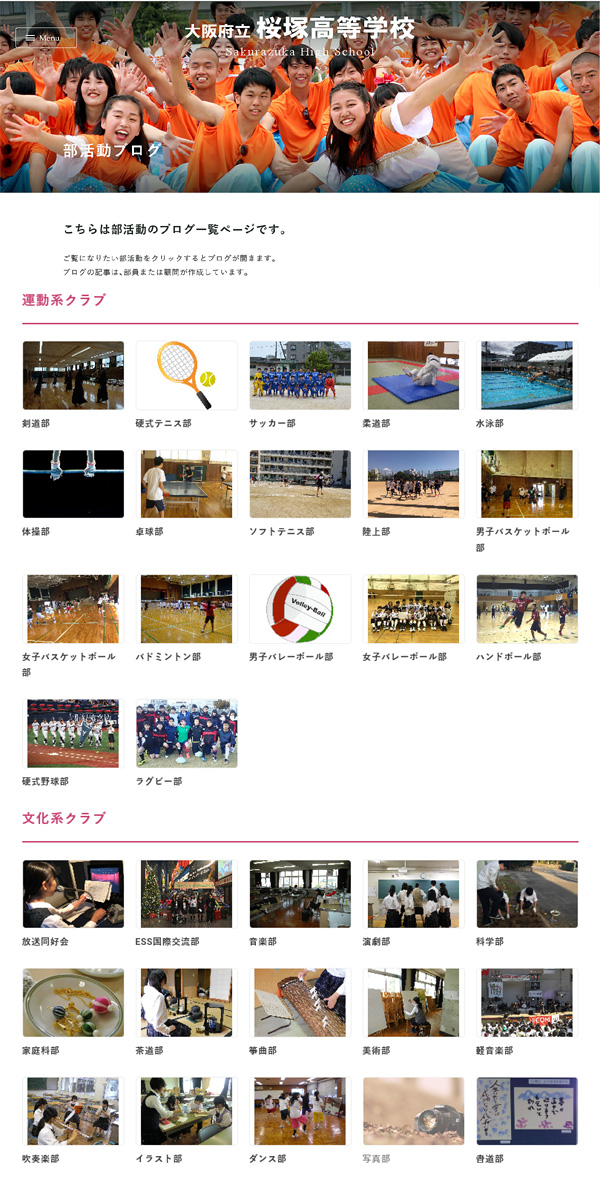View the 男子バレーボール部 blog
Screen dimensions: 600x1188
[x=300, y=609]
